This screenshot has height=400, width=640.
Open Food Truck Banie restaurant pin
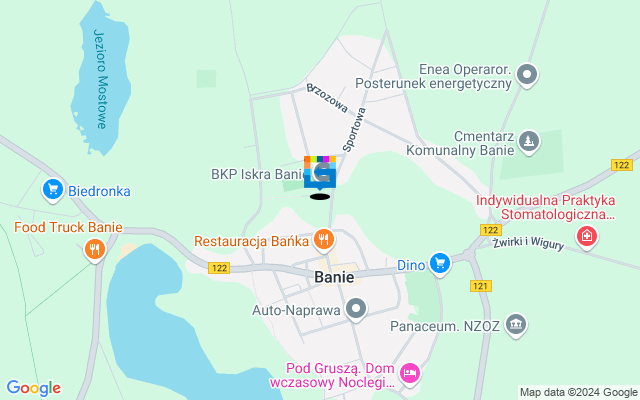(x=95, y=249)
